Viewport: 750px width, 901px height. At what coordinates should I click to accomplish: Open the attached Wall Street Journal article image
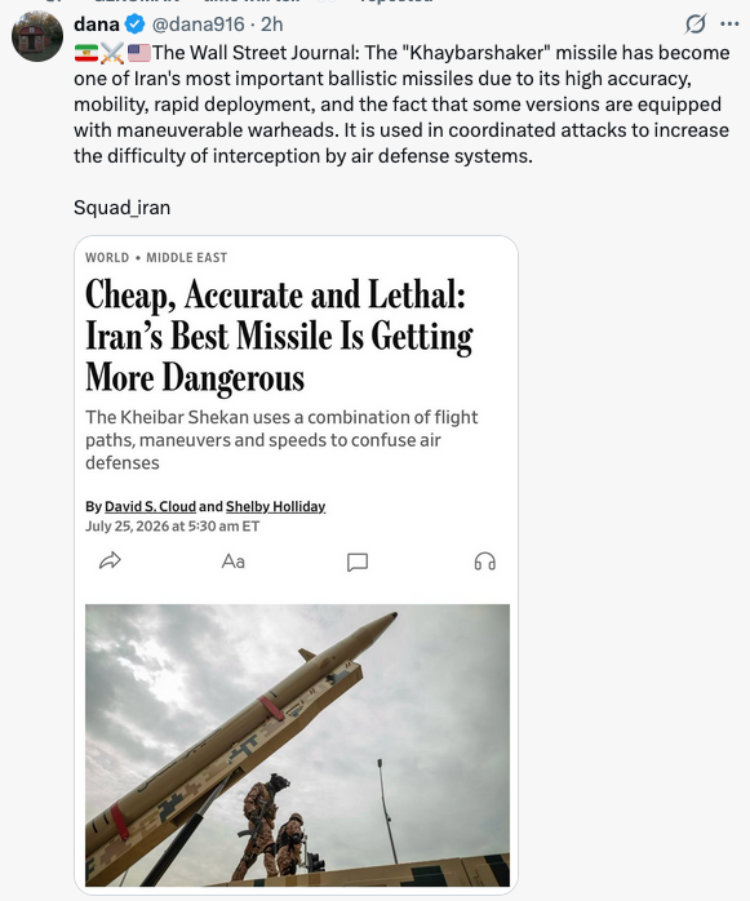coord(296,565)
